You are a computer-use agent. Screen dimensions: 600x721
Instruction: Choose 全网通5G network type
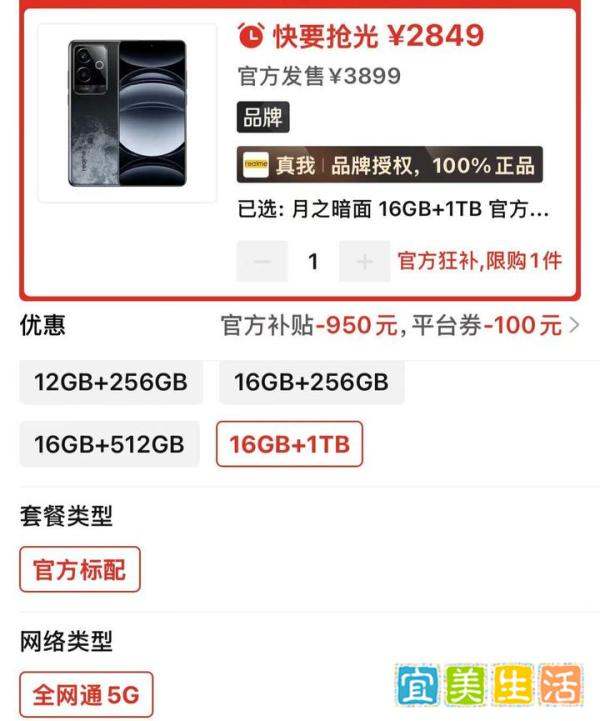[x=86, y=694]
